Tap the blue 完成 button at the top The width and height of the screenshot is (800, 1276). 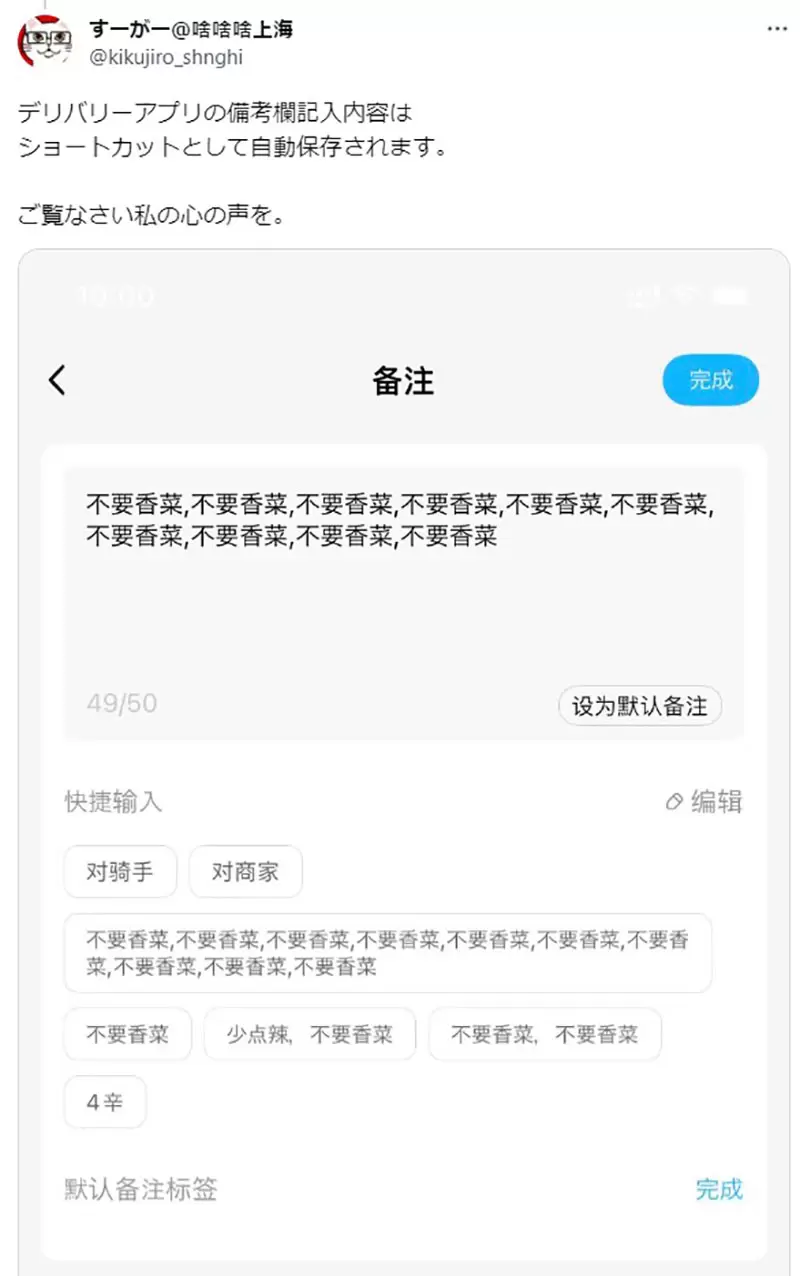click(x=710, y=380)
